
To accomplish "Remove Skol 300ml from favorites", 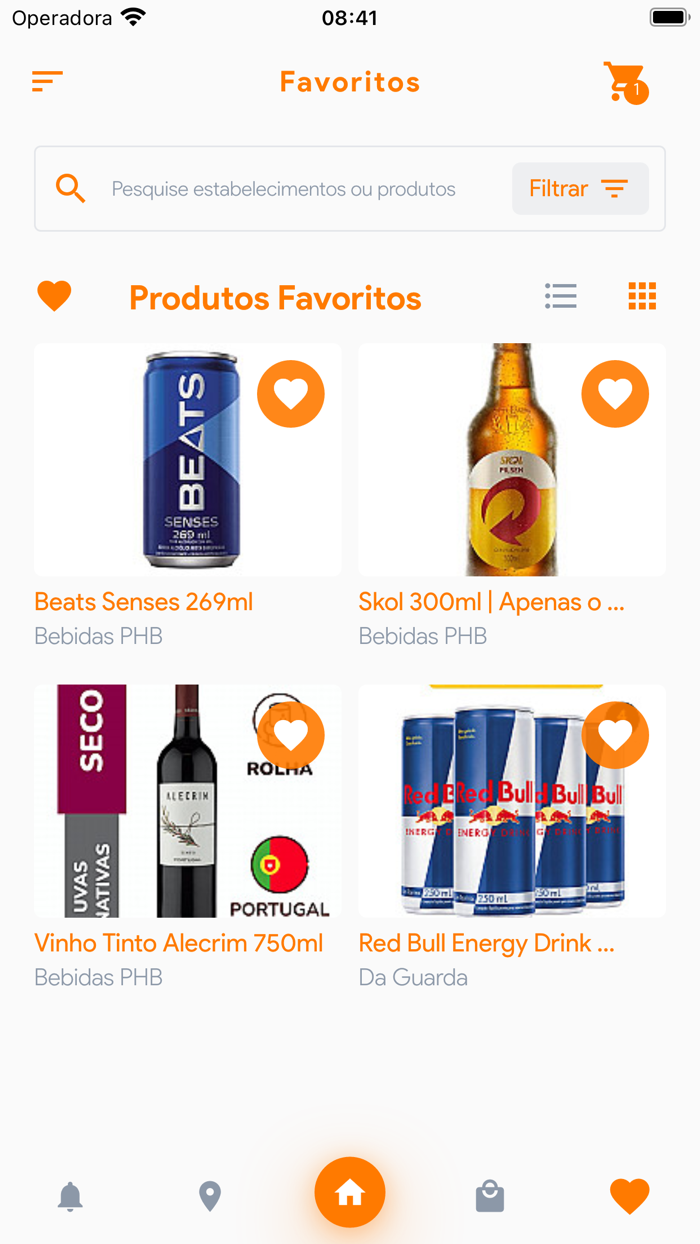I will tap(615, 394).
